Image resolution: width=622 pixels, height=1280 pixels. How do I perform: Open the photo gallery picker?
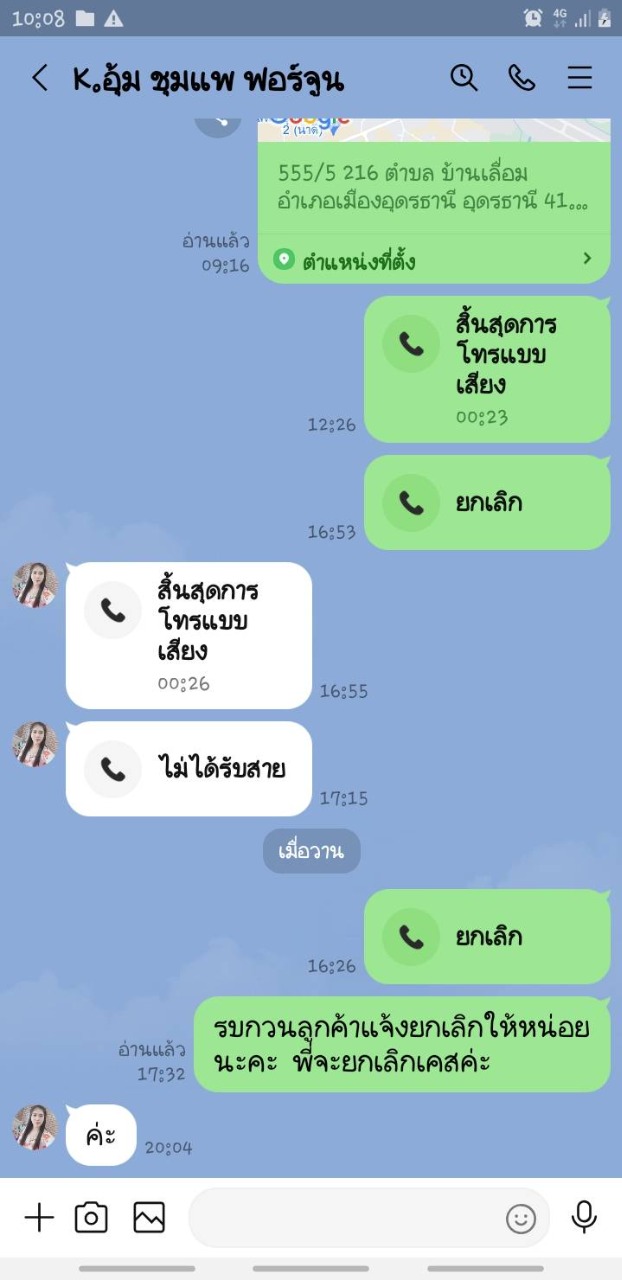coord(149,1217)
